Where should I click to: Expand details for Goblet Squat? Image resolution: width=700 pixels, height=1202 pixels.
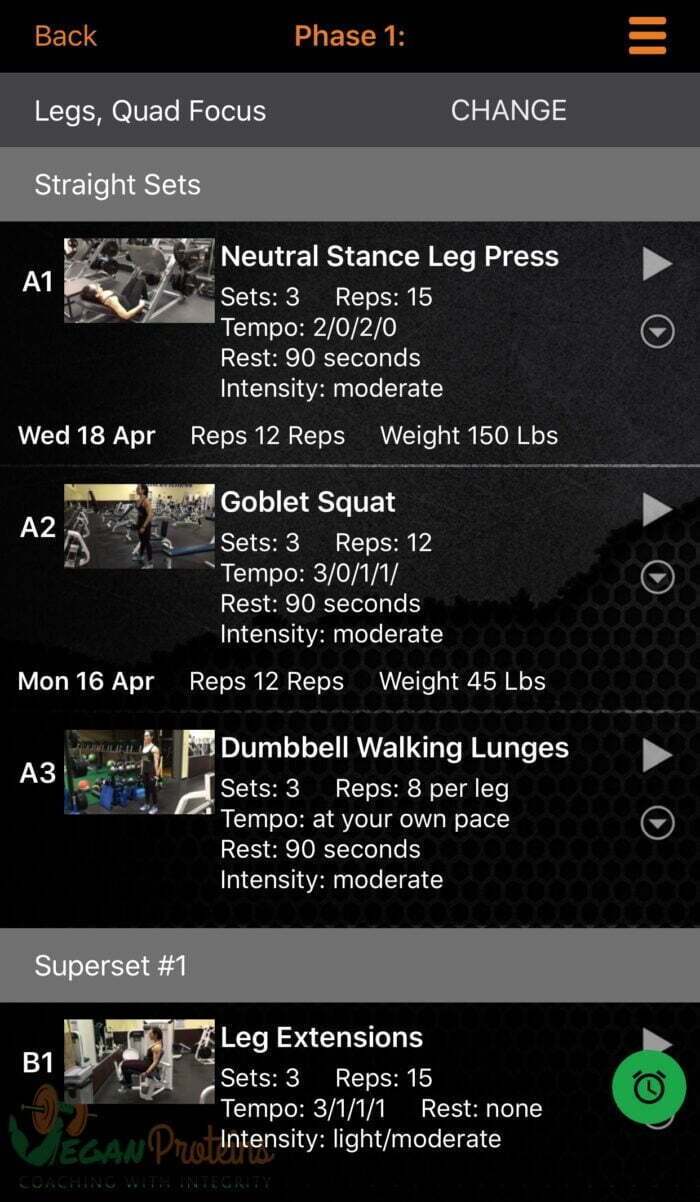657,577
